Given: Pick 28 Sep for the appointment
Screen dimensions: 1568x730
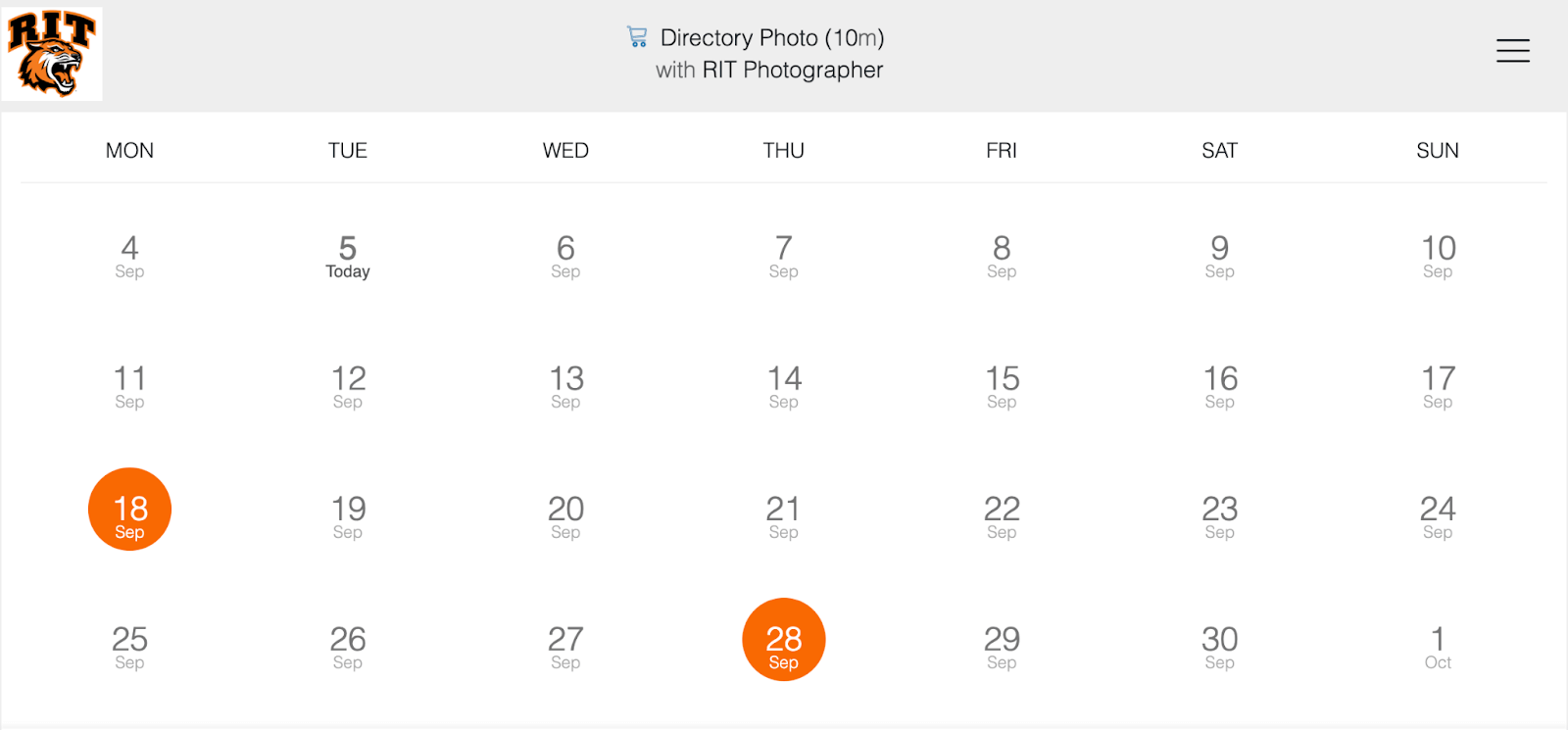Looking at the screenshot, I should pos(783,640).
